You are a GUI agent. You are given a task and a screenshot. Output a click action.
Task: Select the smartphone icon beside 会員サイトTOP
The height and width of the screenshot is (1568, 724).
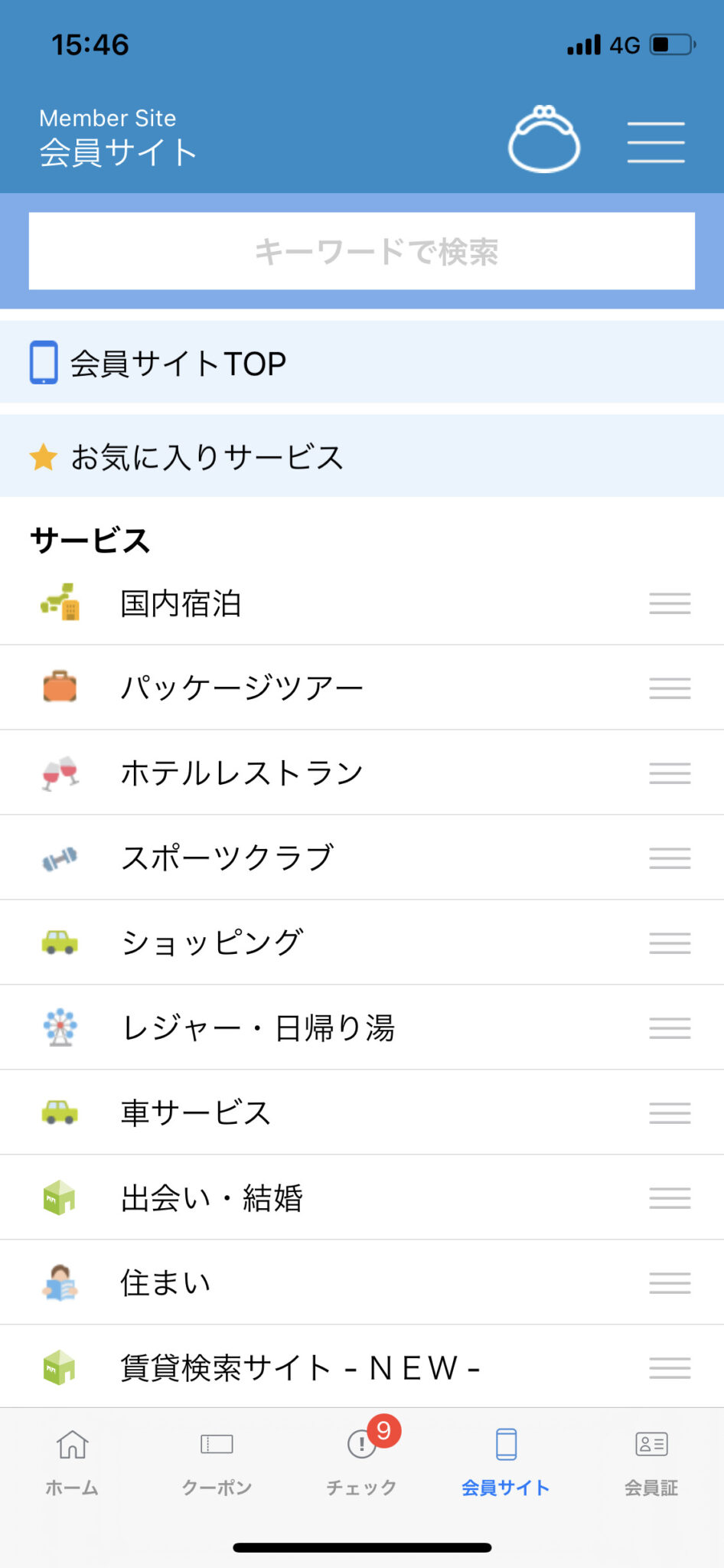44,362
